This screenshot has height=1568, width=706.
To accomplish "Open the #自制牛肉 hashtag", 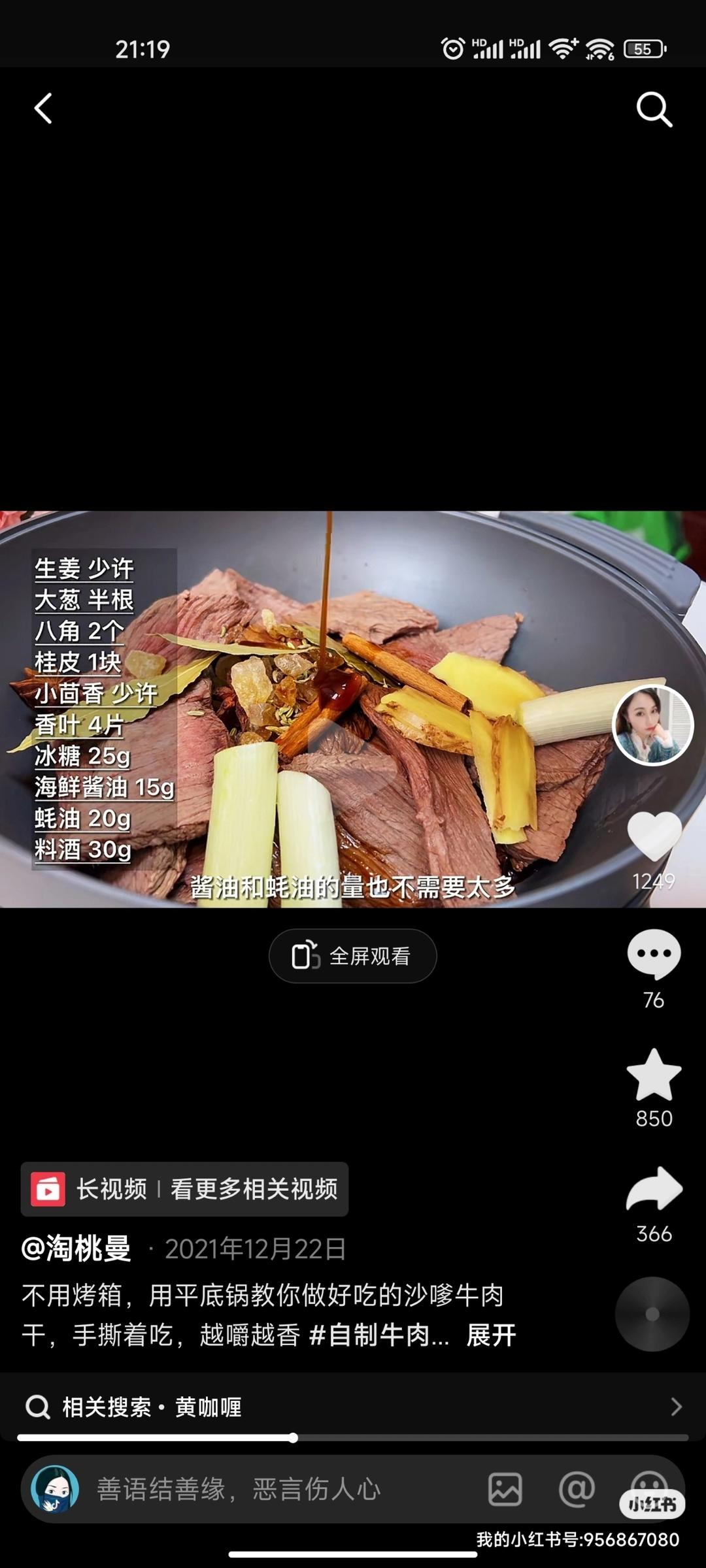I will (x=379, y=1335).
